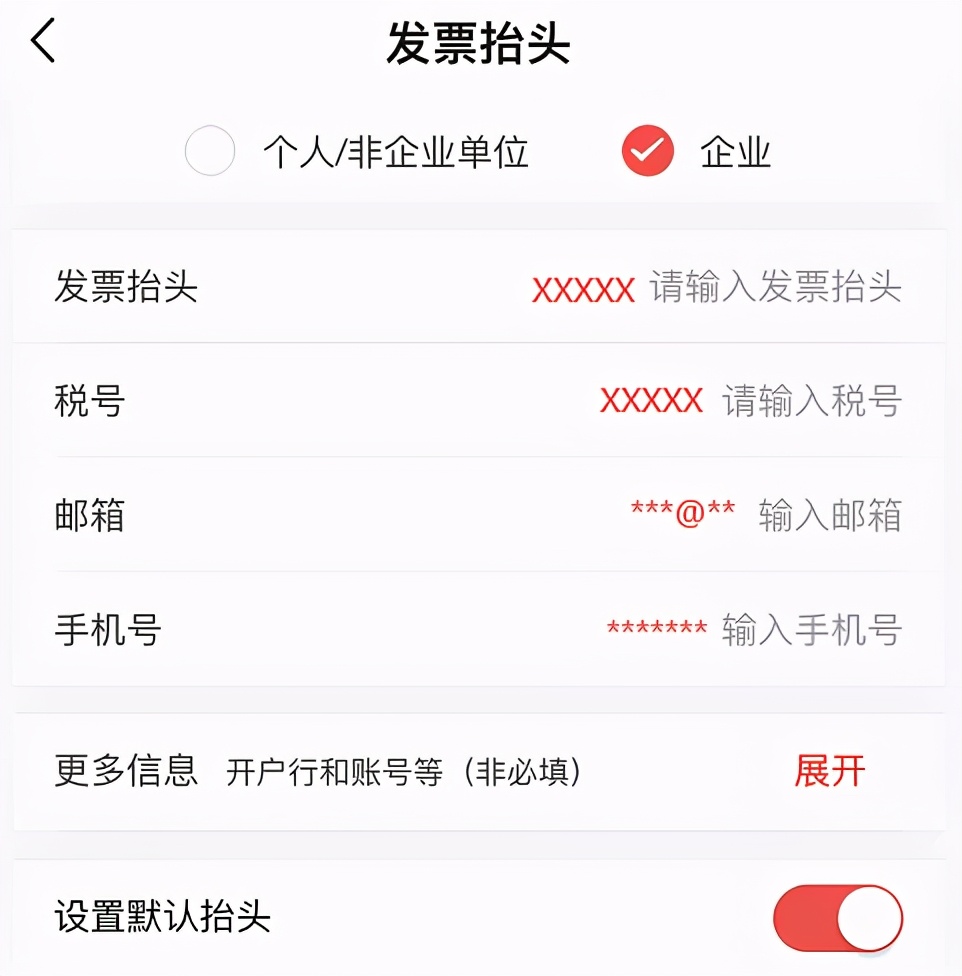
Task: Tap the empty circle before 个人/非企业单位
Action: (x=210, y=150)
